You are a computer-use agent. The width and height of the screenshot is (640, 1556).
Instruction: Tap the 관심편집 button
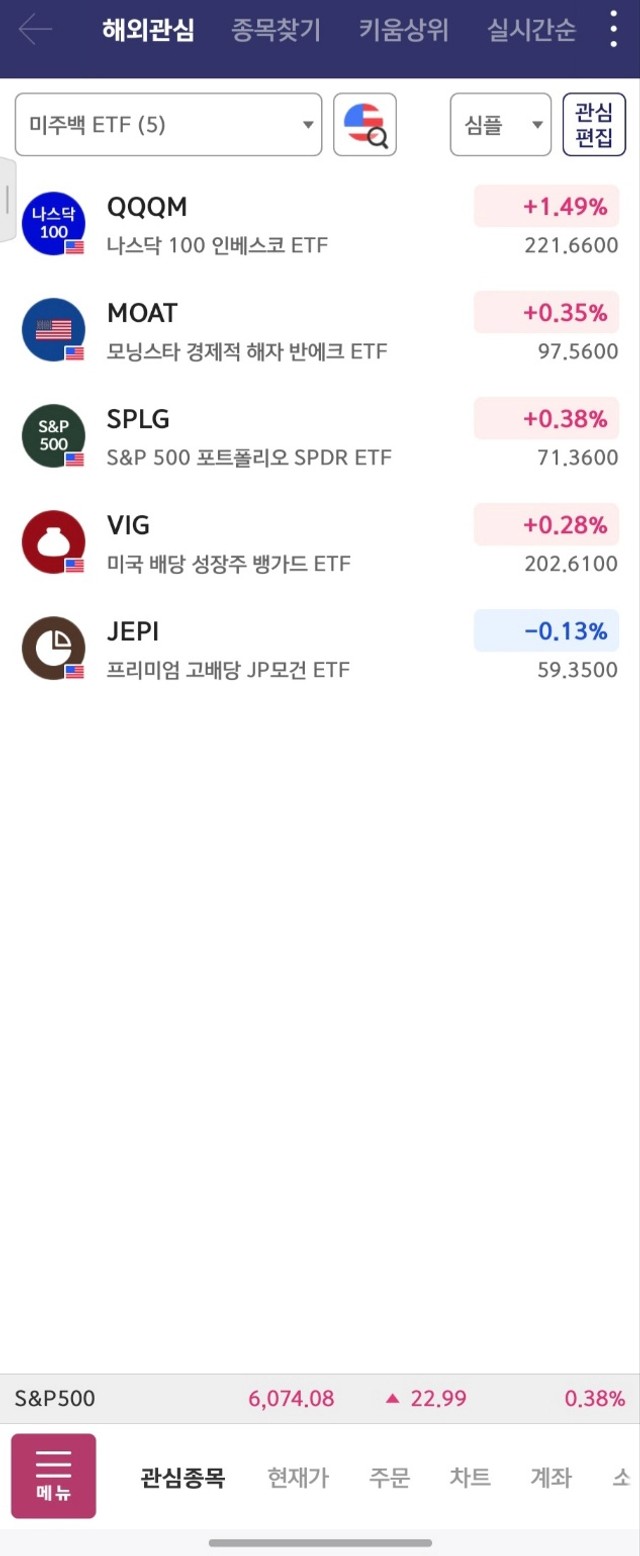[x=594, y=125]
